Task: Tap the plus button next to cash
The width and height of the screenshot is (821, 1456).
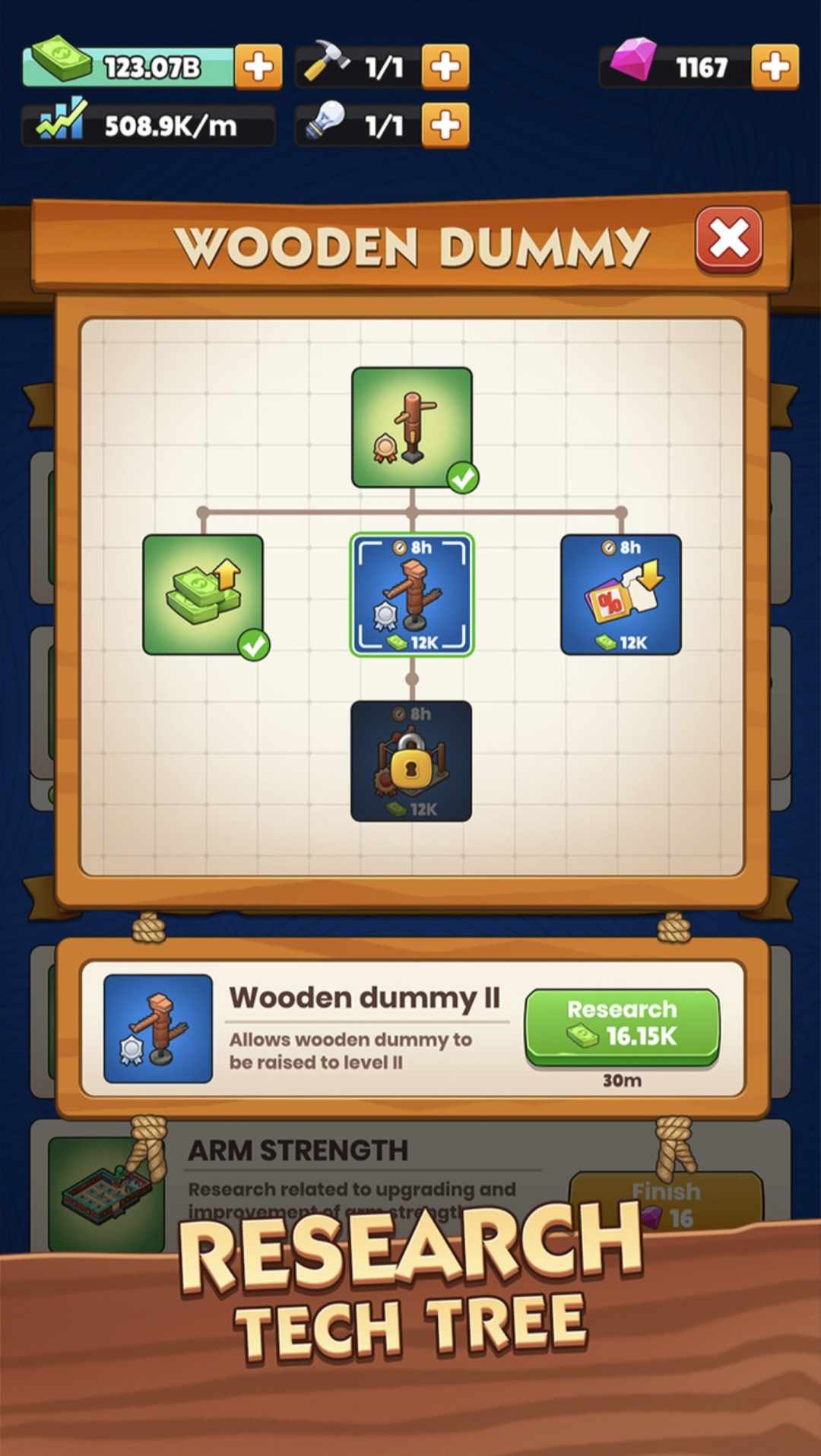Action: tap(258, 67)
